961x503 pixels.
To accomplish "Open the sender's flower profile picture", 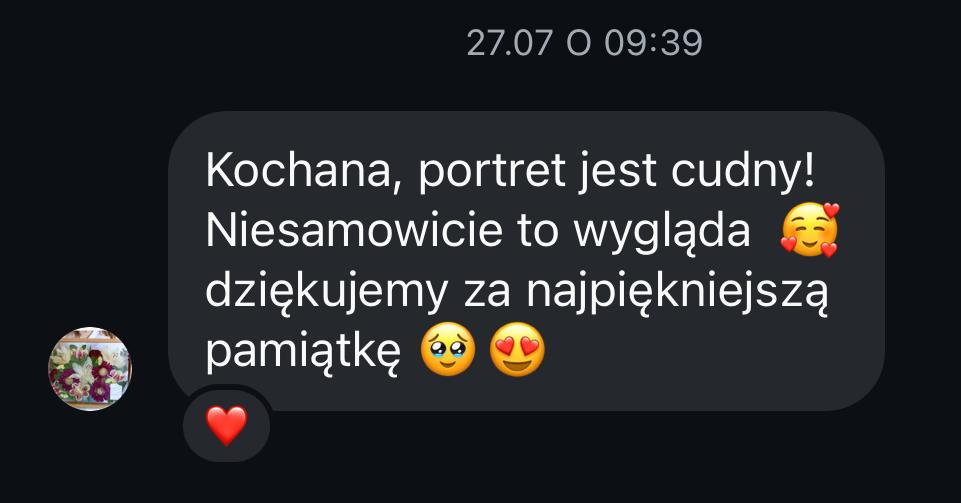I will pos(90,369).
